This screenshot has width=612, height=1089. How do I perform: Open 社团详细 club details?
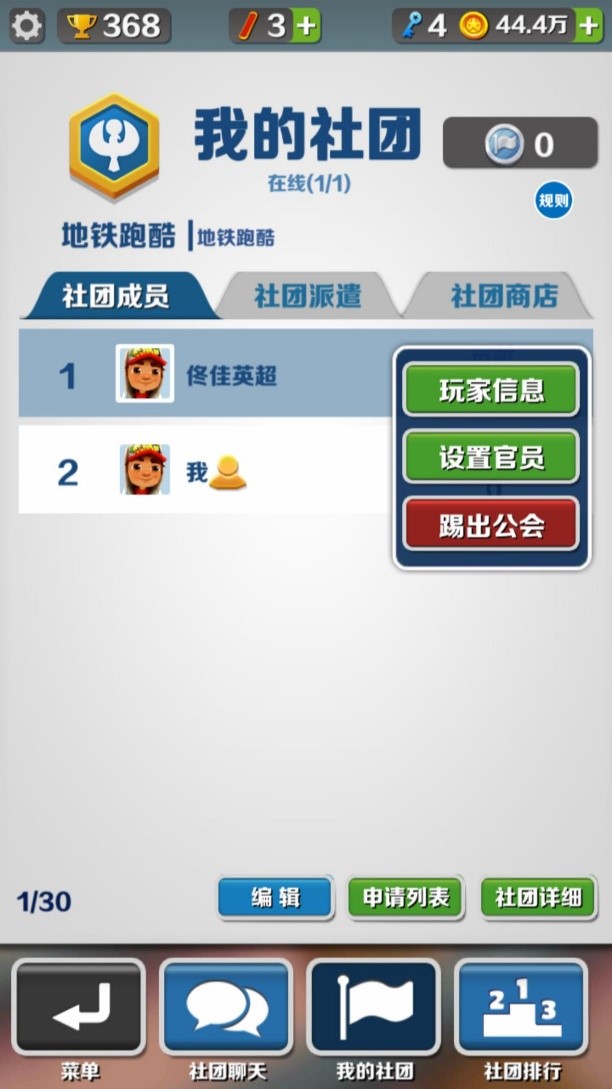tap(538, 897)
